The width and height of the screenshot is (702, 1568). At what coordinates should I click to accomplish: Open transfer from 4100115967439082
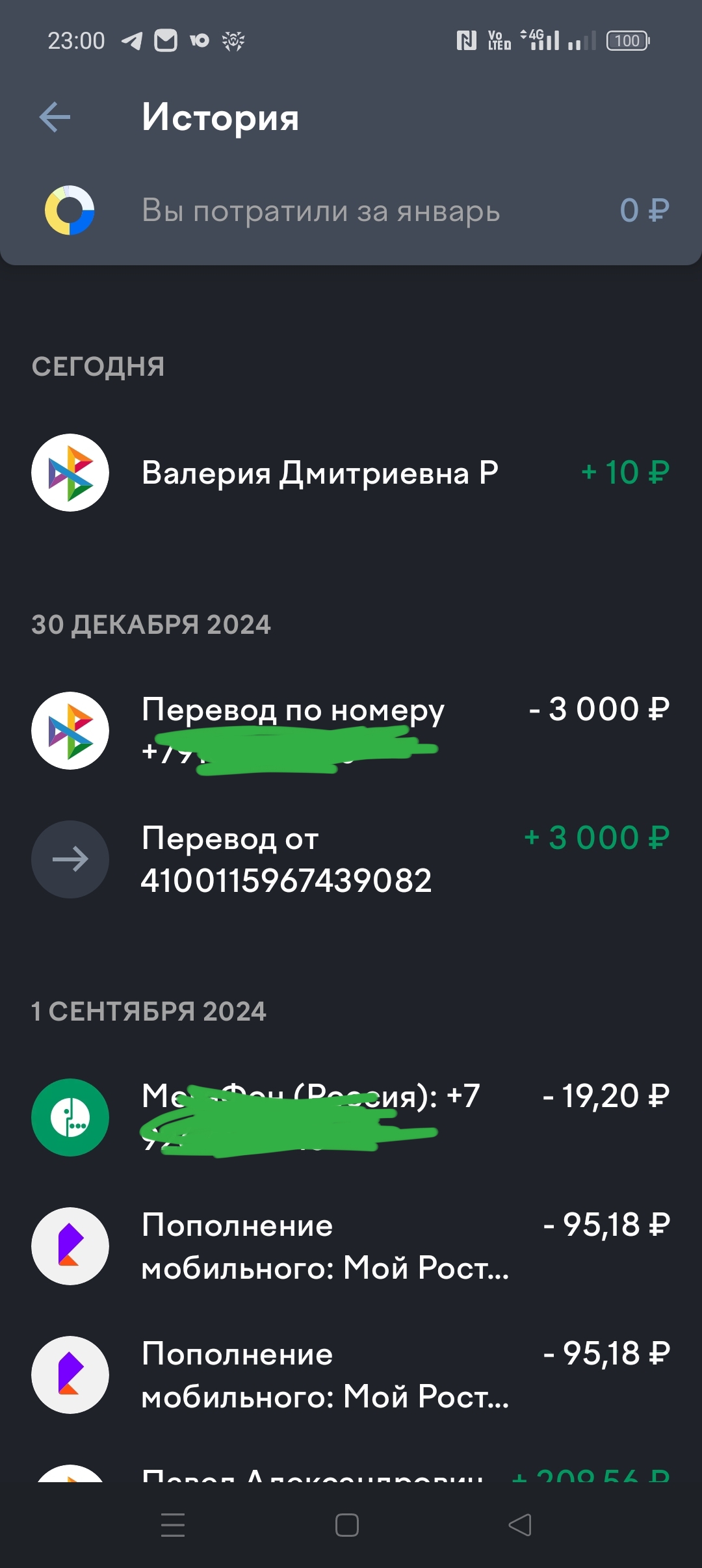pyautogui.click(x=351, y=859)
